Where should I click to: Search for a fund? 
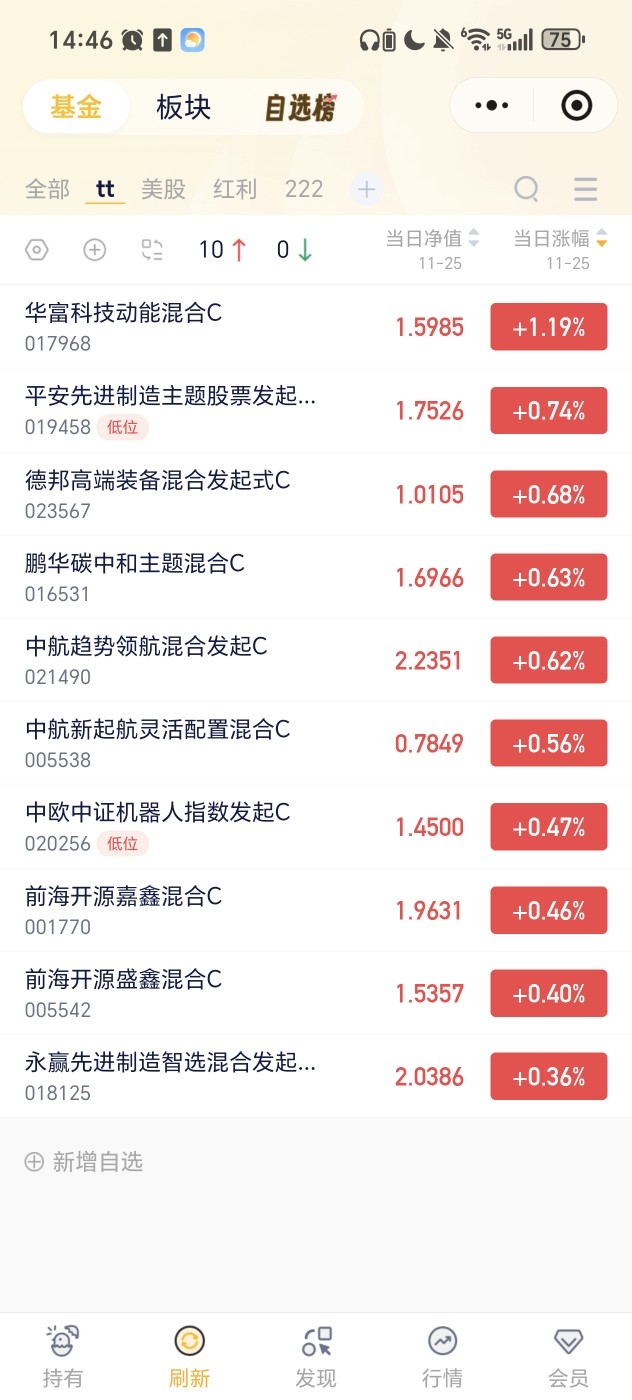526,189
